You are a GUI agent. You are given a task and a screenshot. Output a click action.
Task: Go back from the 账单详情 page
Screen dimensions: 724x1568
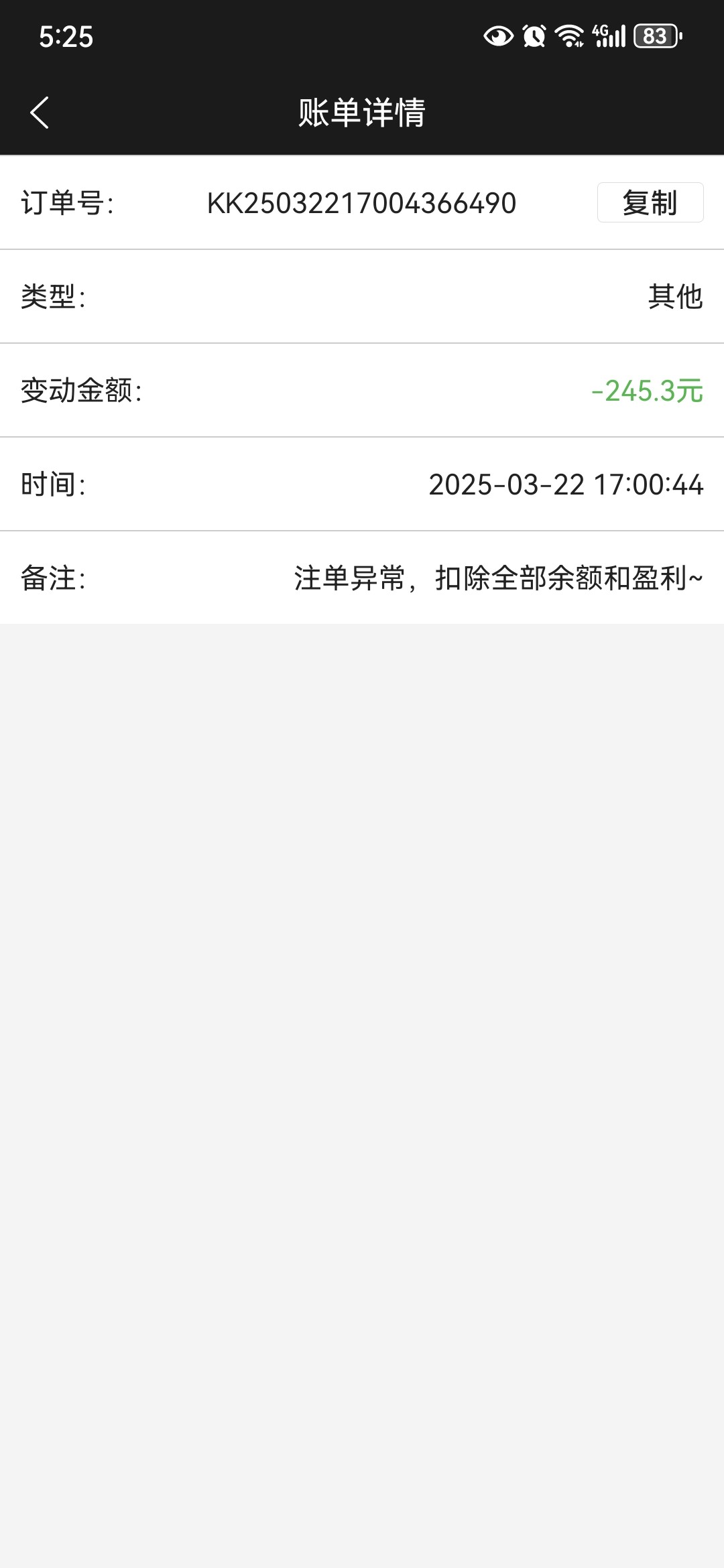pos(40,113)
